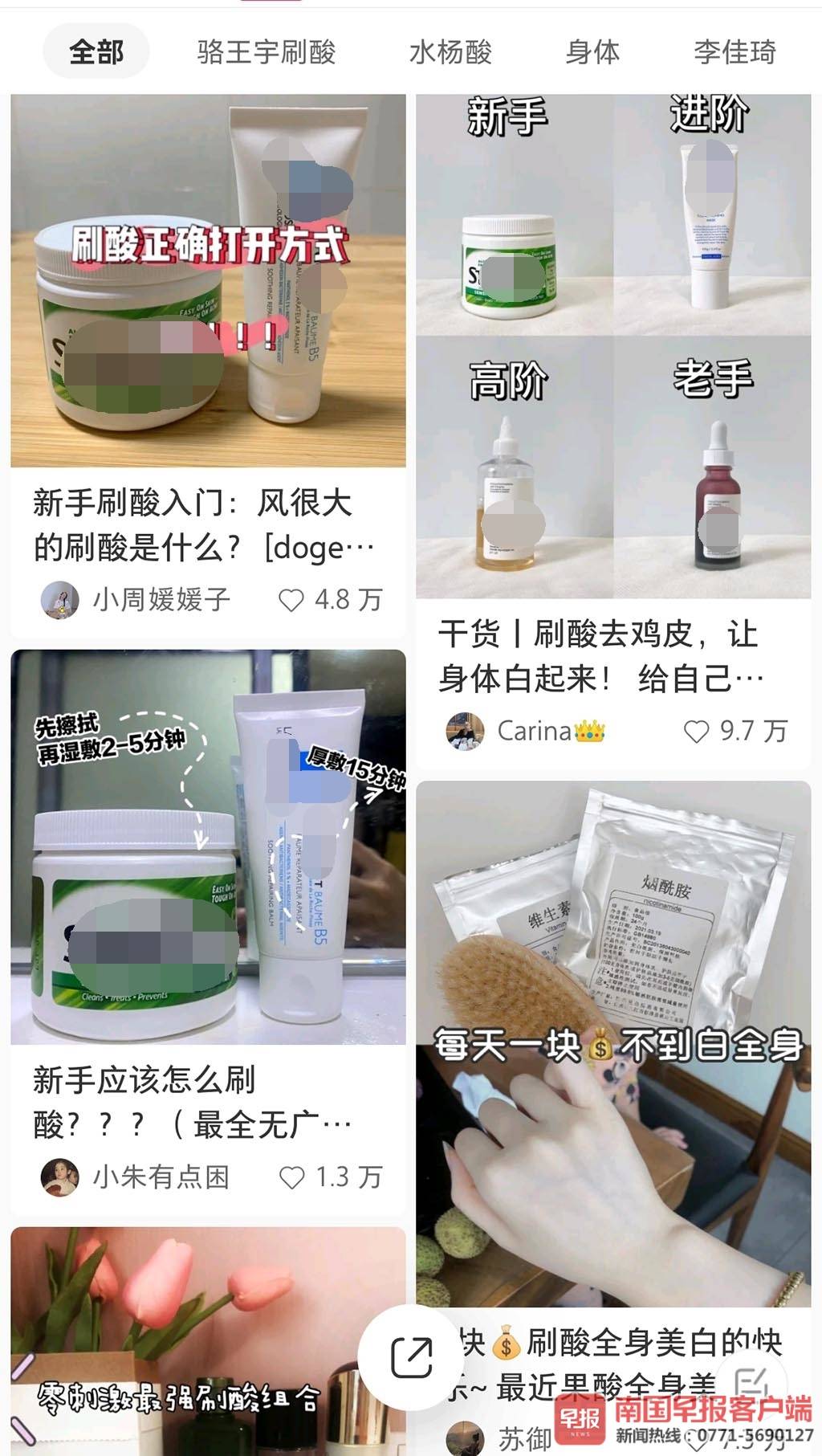
Task: Select the 全部 tab
Action: click(x=96, y=52)
